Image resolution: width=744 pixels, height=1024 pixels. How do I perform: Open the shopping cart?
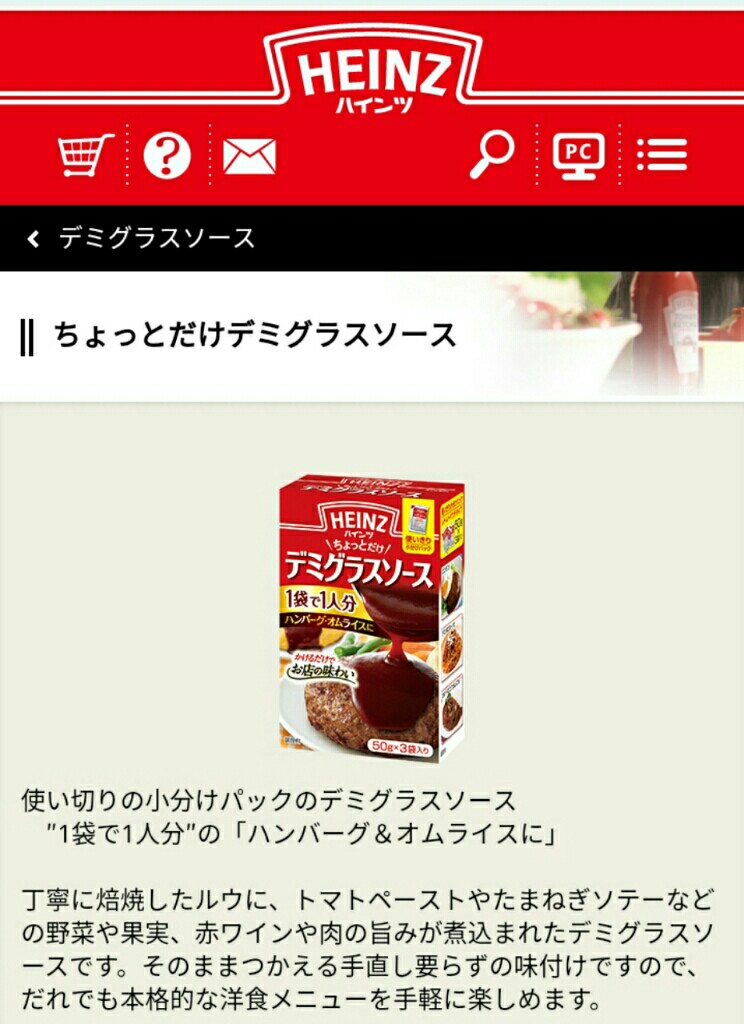(x=84, y=155)
